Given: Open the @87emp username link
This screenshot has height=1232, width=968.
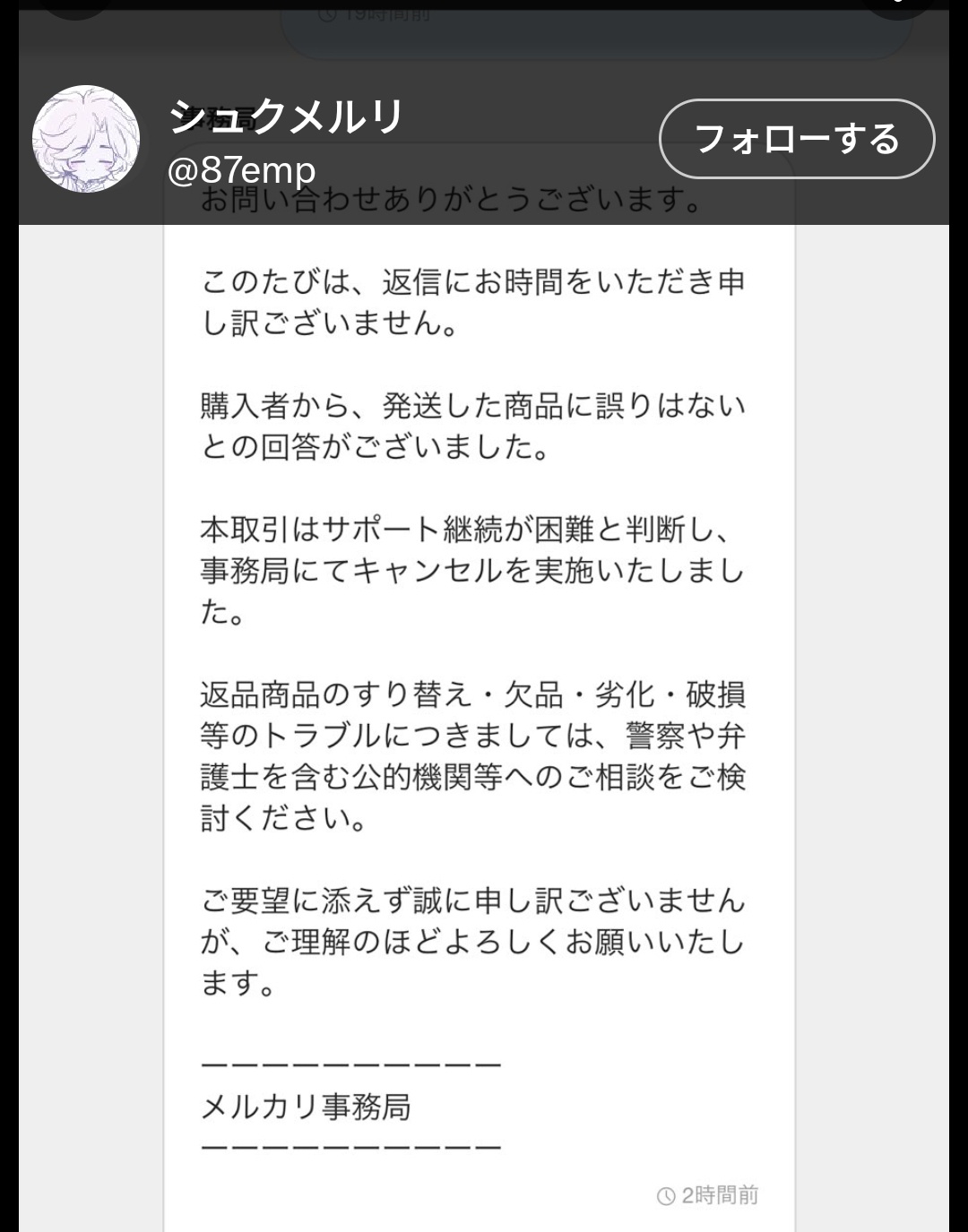Looking at the screenshot, I should (241, 169).
